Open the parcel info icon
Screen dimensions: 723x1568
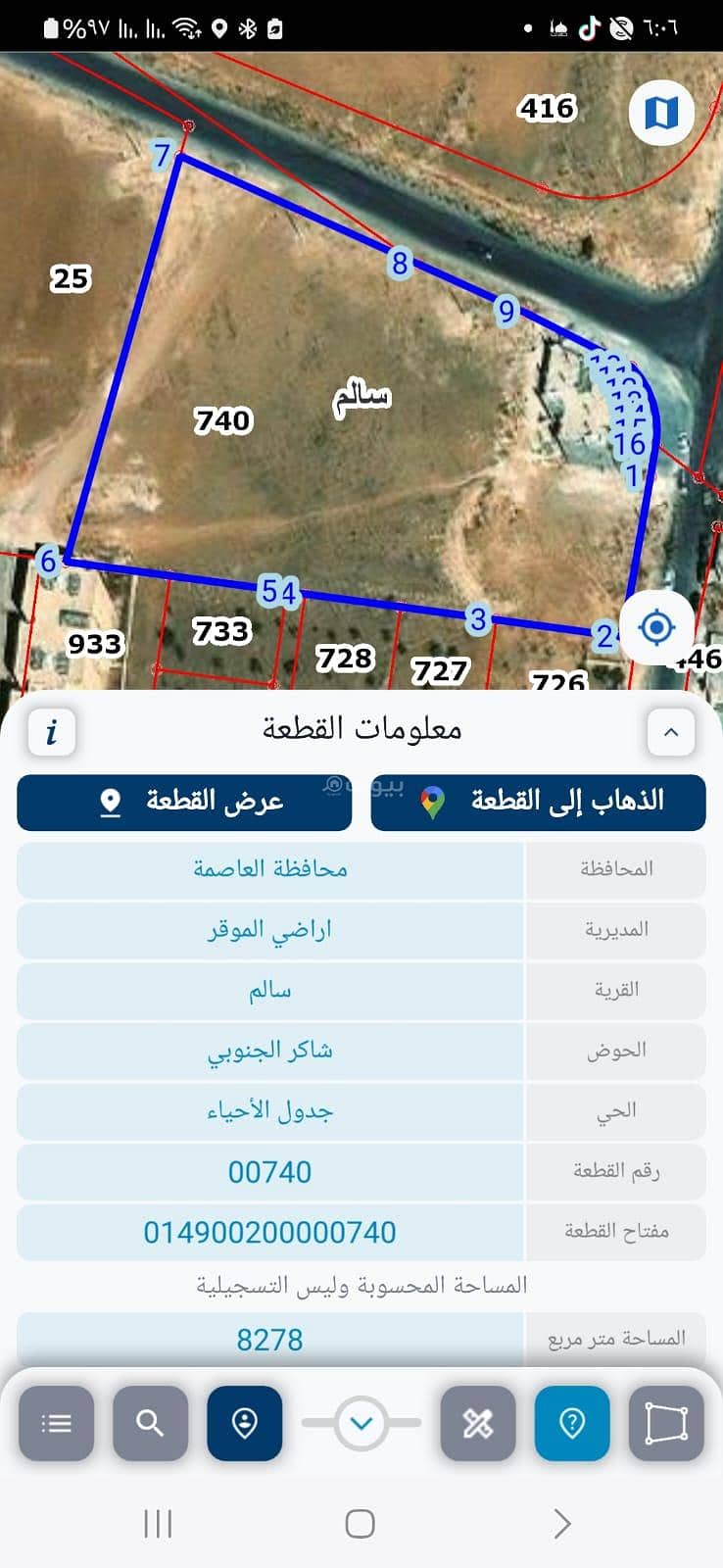click(52, 731)
